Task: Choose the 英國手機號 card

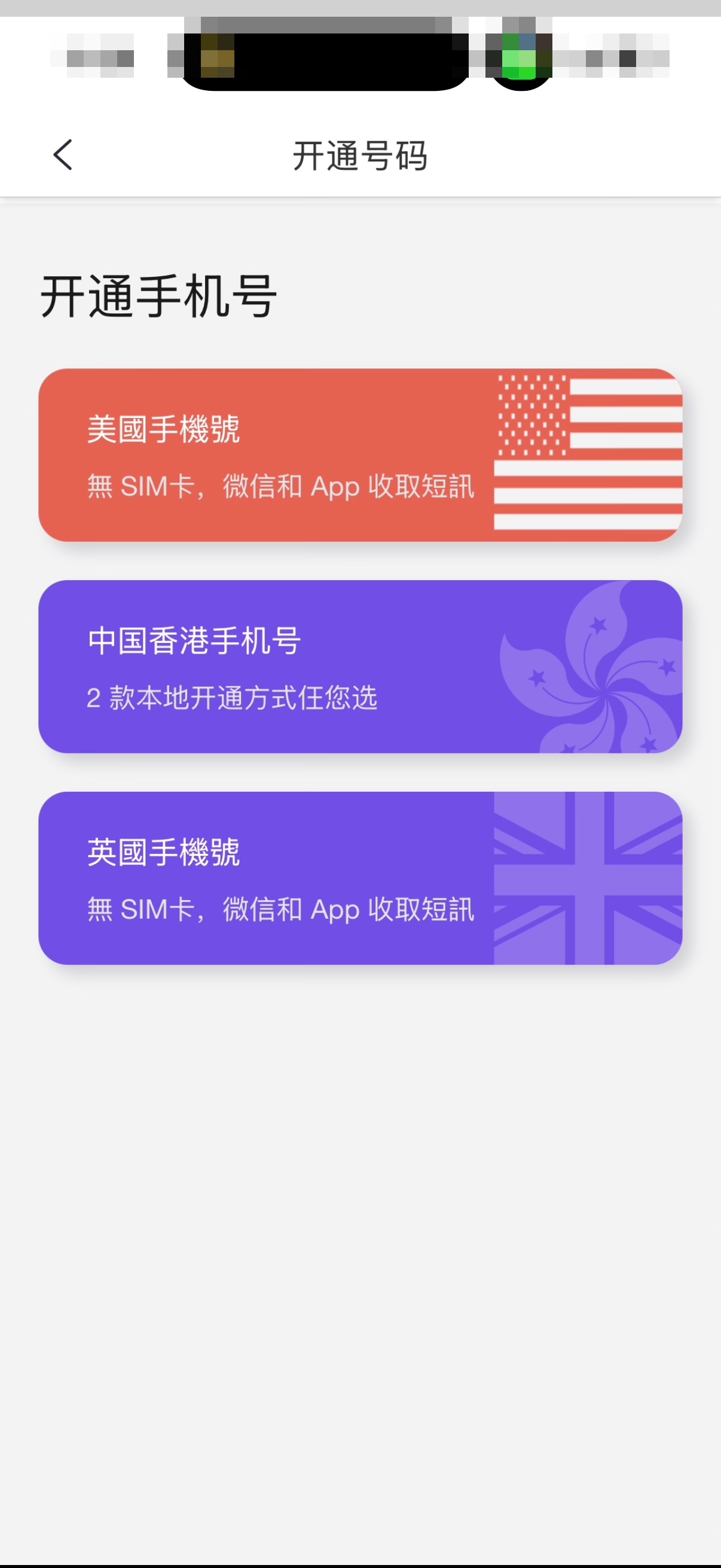Action: [359, 877]
